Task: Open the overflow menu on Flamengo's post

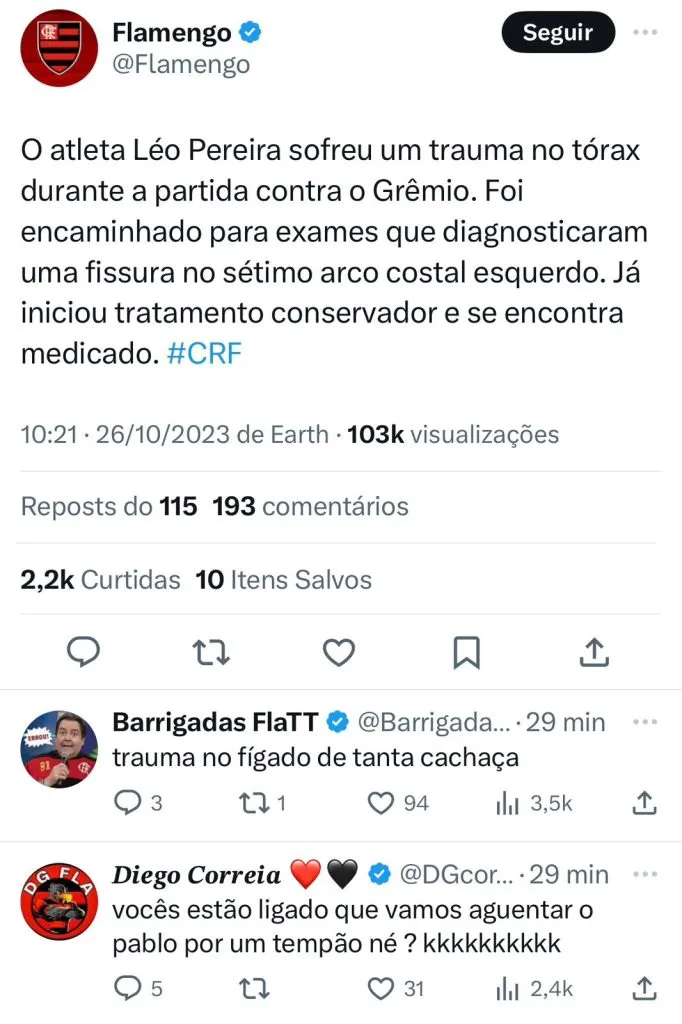Action: coord(645,32)
